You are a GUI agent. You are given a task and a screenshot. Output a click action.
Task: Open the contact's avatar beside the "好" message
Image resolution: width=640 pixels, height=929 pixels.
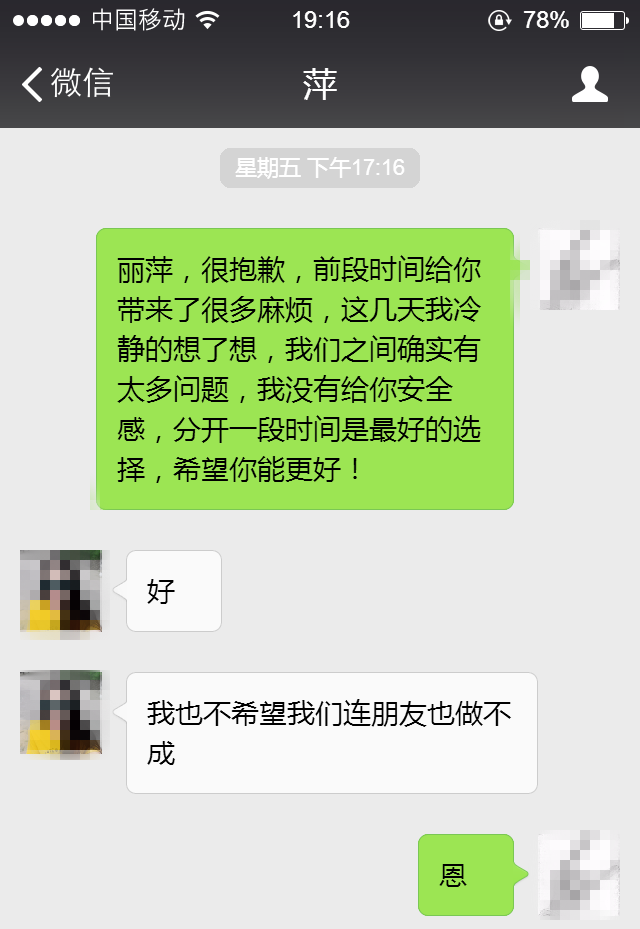(x=61, y=592)
